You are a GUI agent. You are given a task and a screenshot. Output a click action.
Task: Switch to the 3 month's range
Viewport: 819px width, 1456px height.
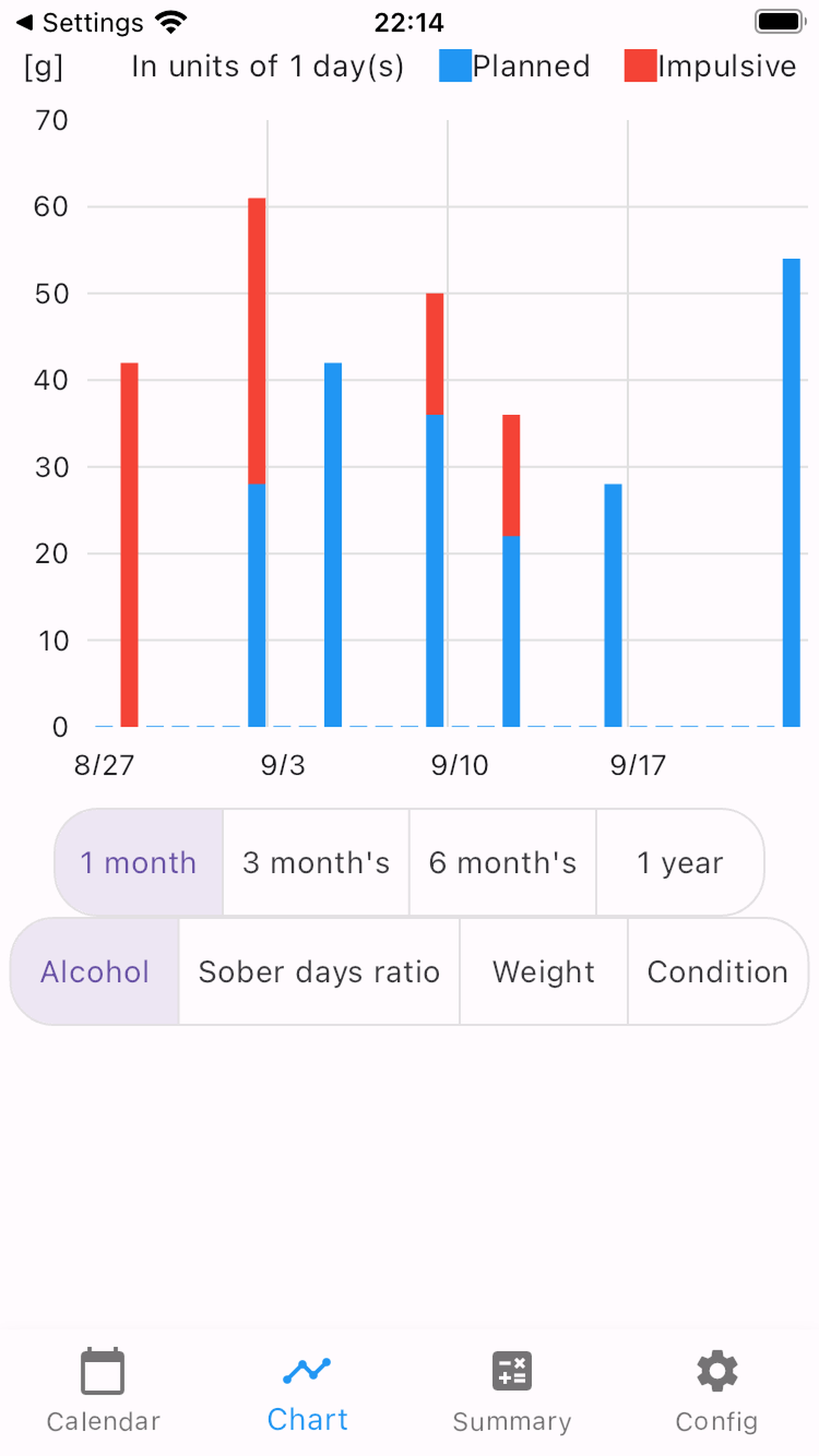click(x=316, y=862)
